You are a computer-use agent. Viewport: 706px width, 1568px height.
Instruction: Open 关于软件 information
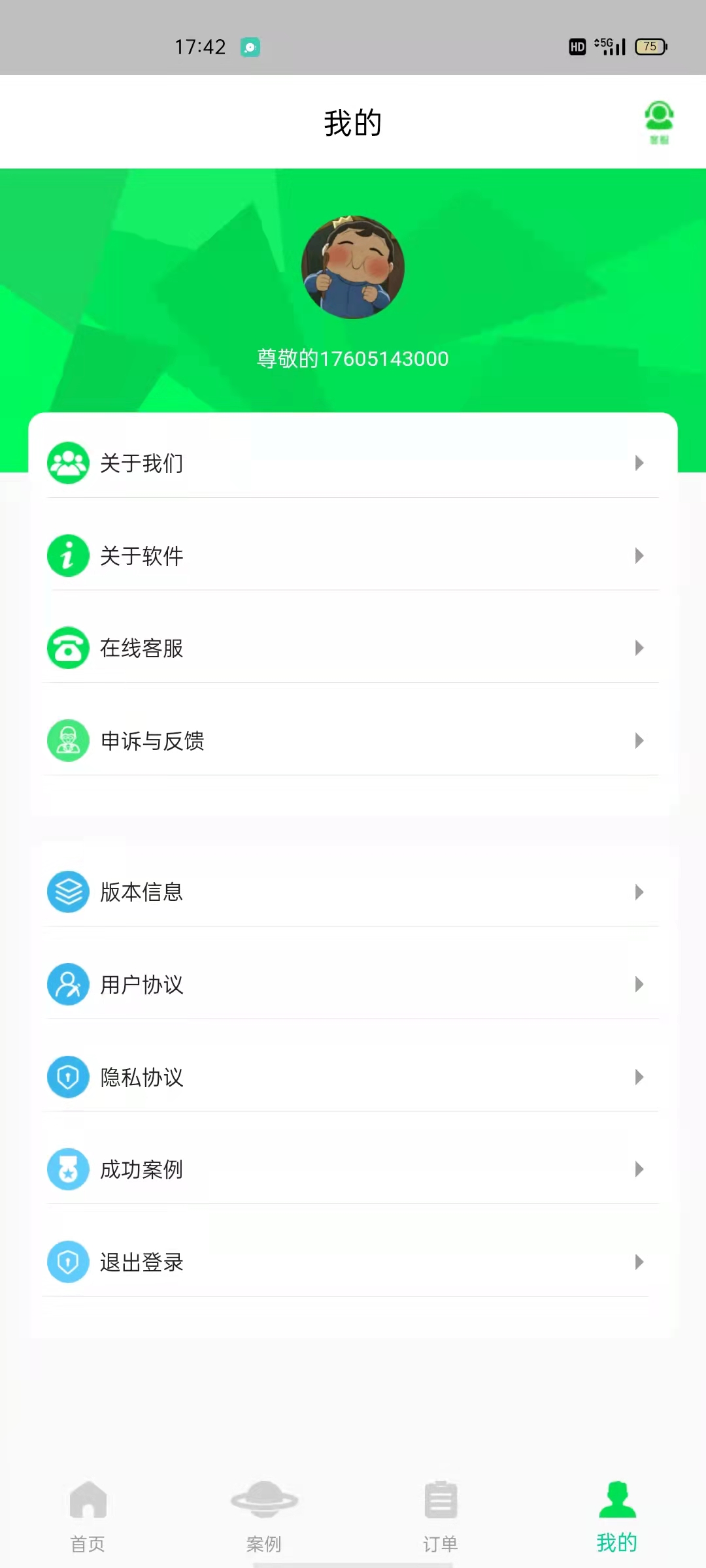click(353, 556)
